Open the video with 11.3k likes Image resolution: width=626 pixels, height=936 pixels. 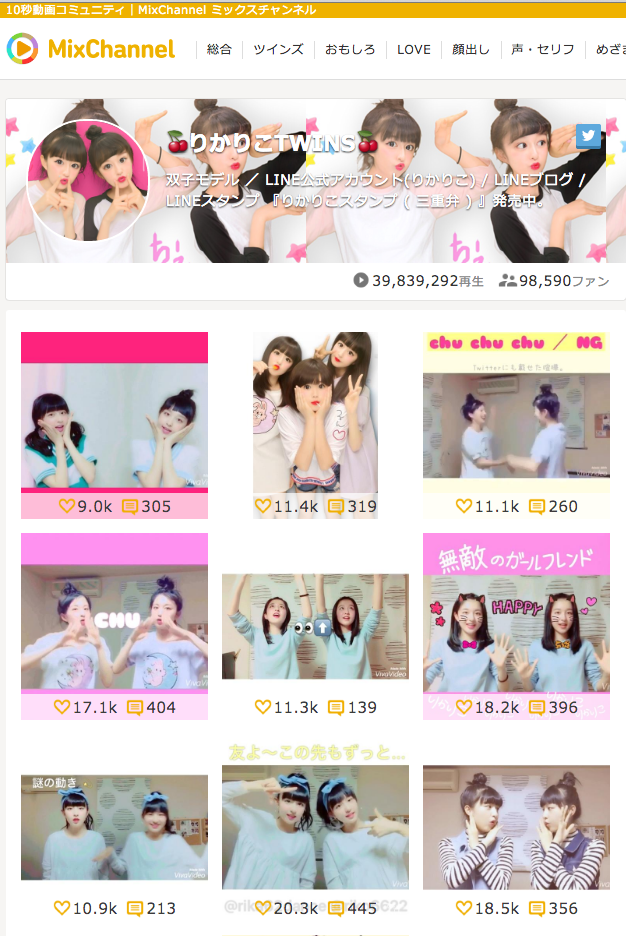315,627
